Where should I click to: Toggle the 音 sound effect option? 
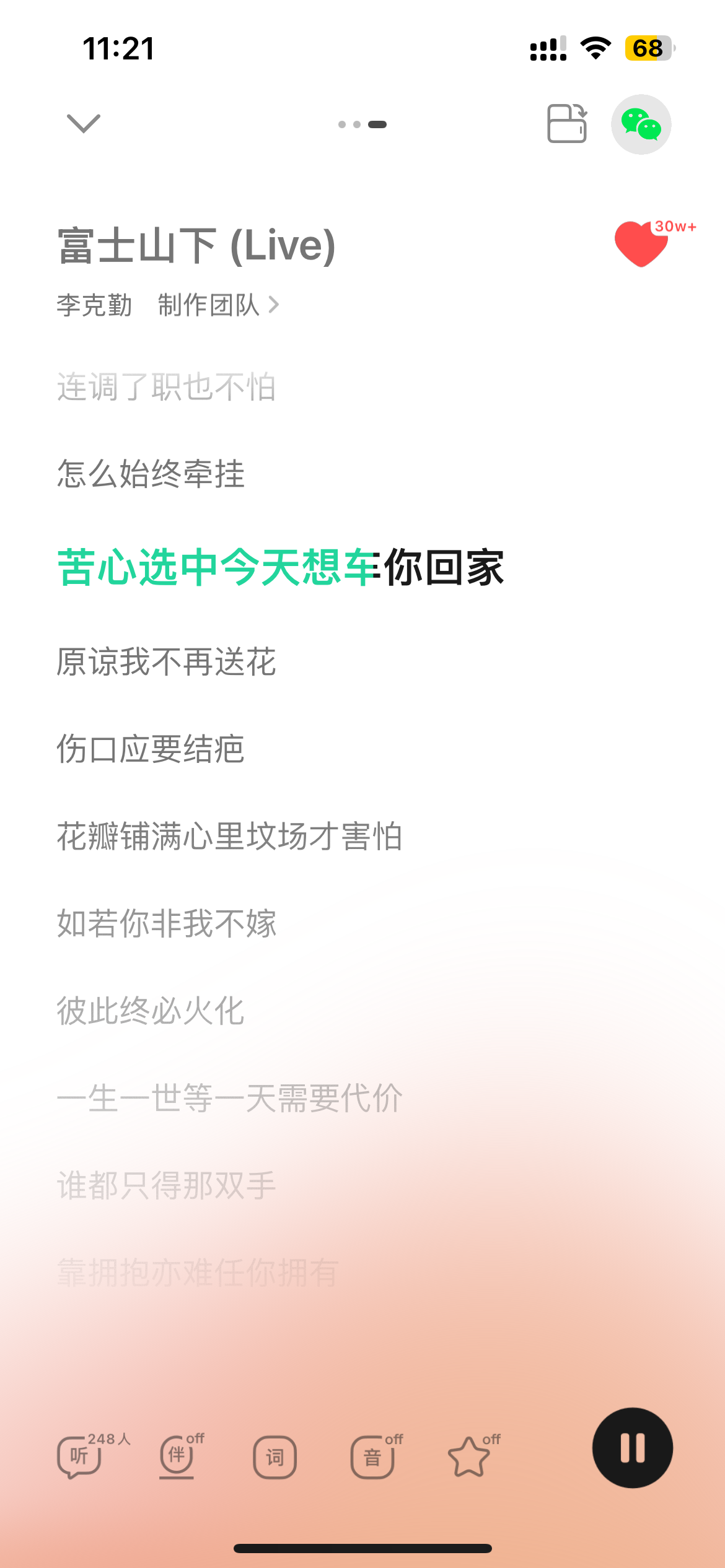pos(376,1455)
